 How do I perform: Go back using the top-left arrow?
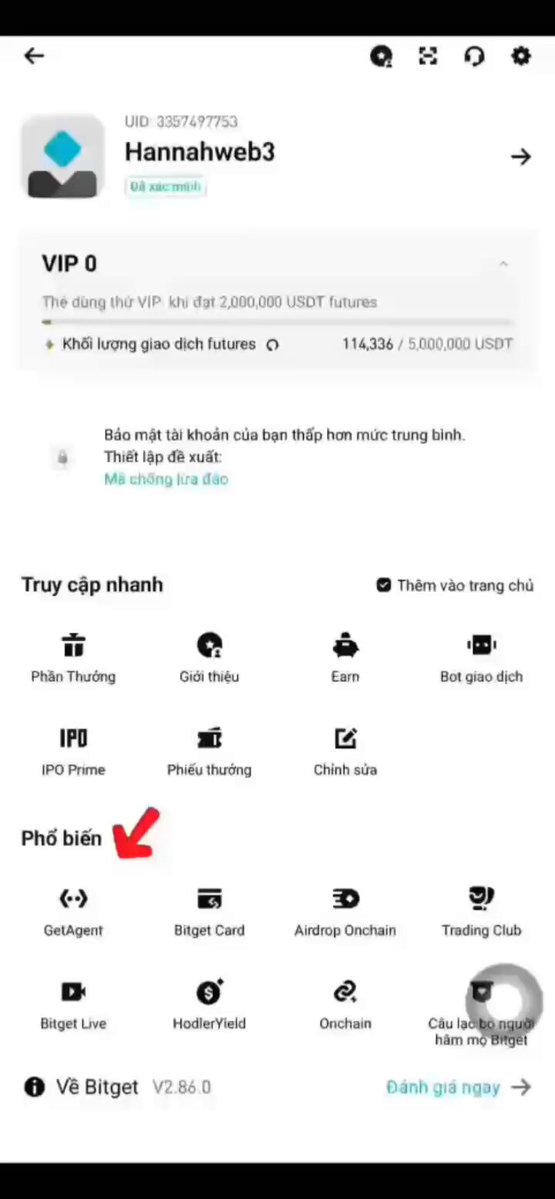pos(34,56)
